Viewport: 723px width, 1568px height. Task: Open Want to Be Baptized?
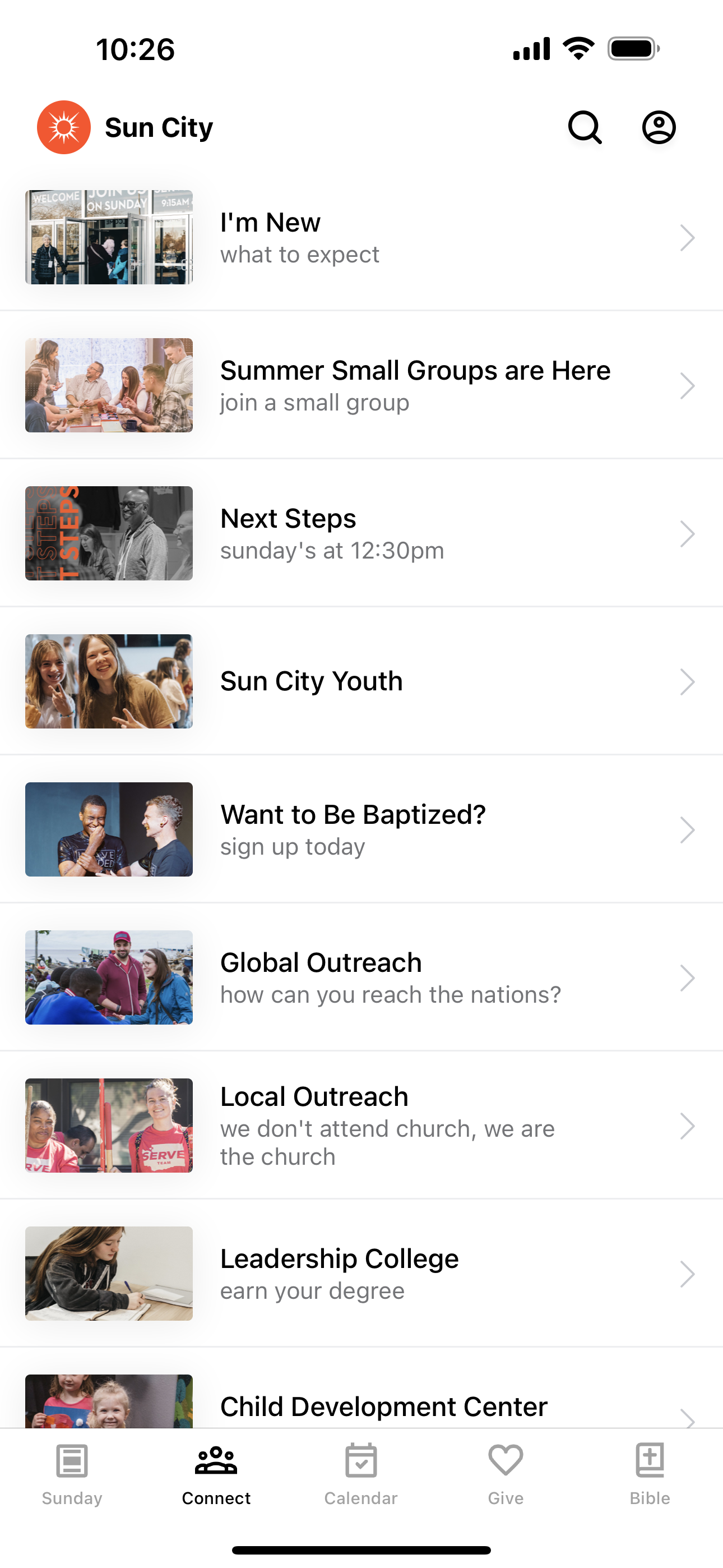tap(361, 829)
